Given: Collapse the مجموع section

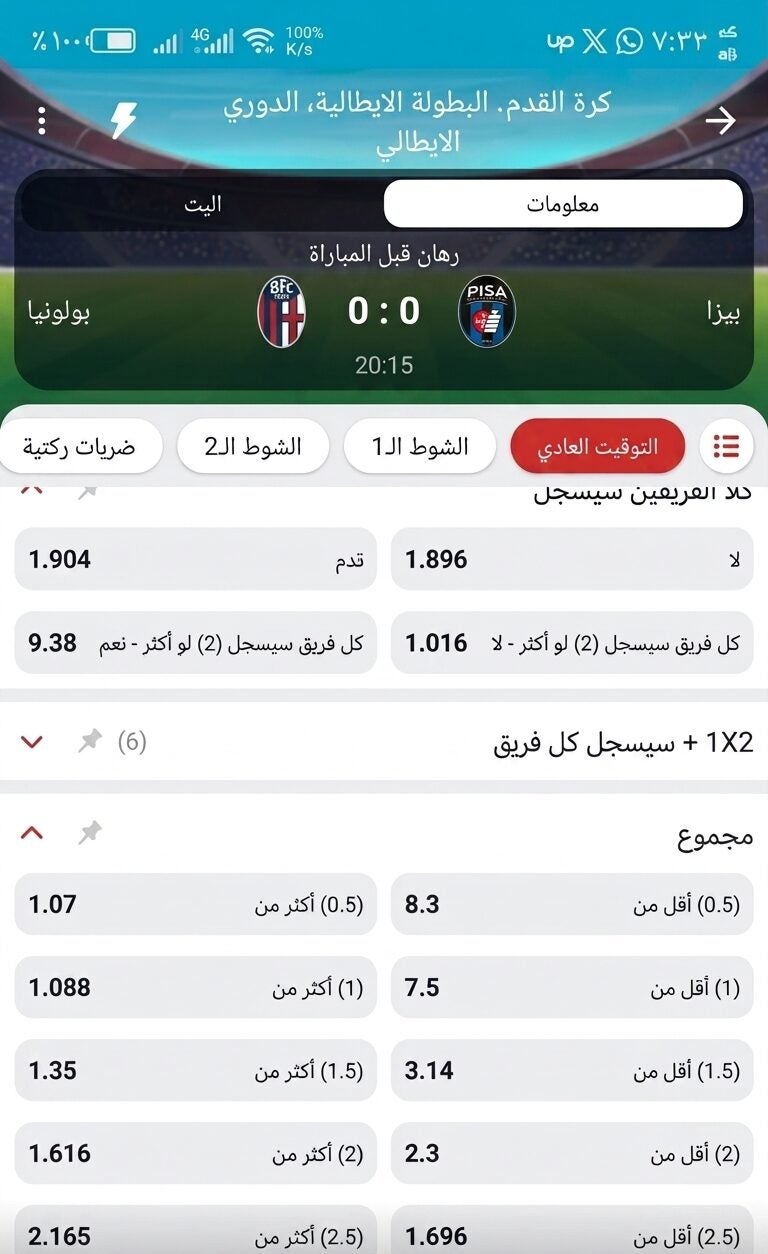Looking at the screenshot, I should 32,832.
